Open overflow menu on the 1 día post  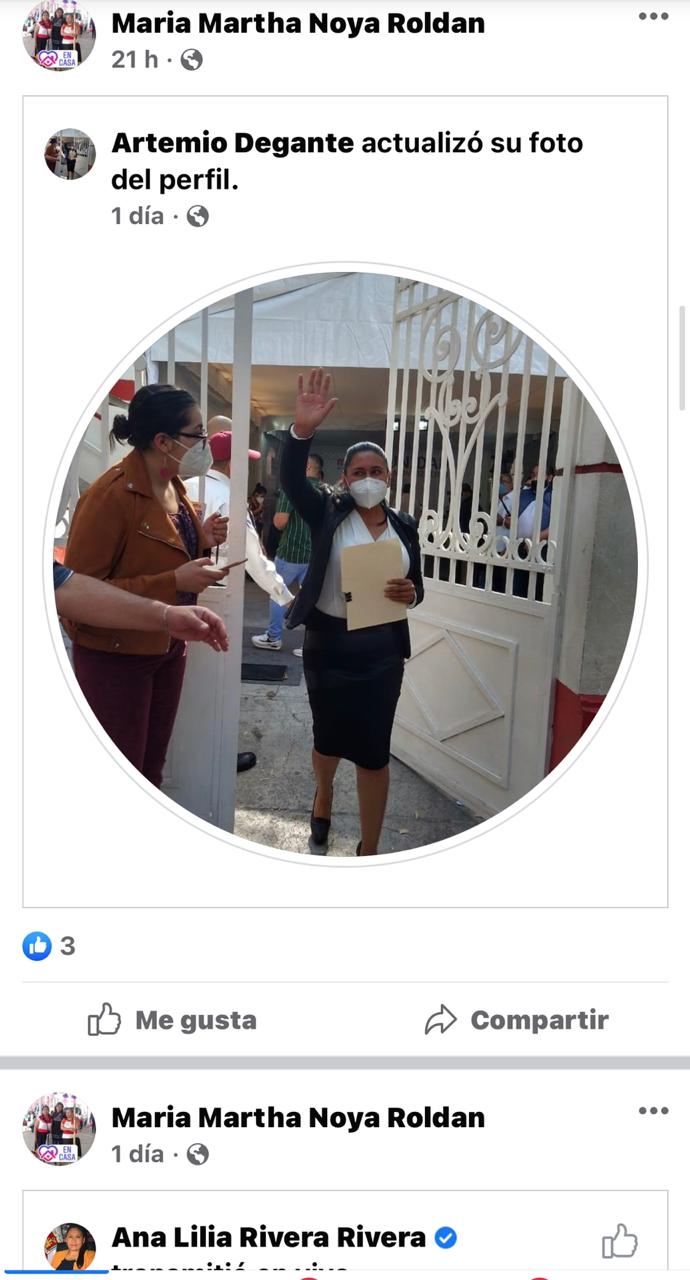tap(653, 1111)
